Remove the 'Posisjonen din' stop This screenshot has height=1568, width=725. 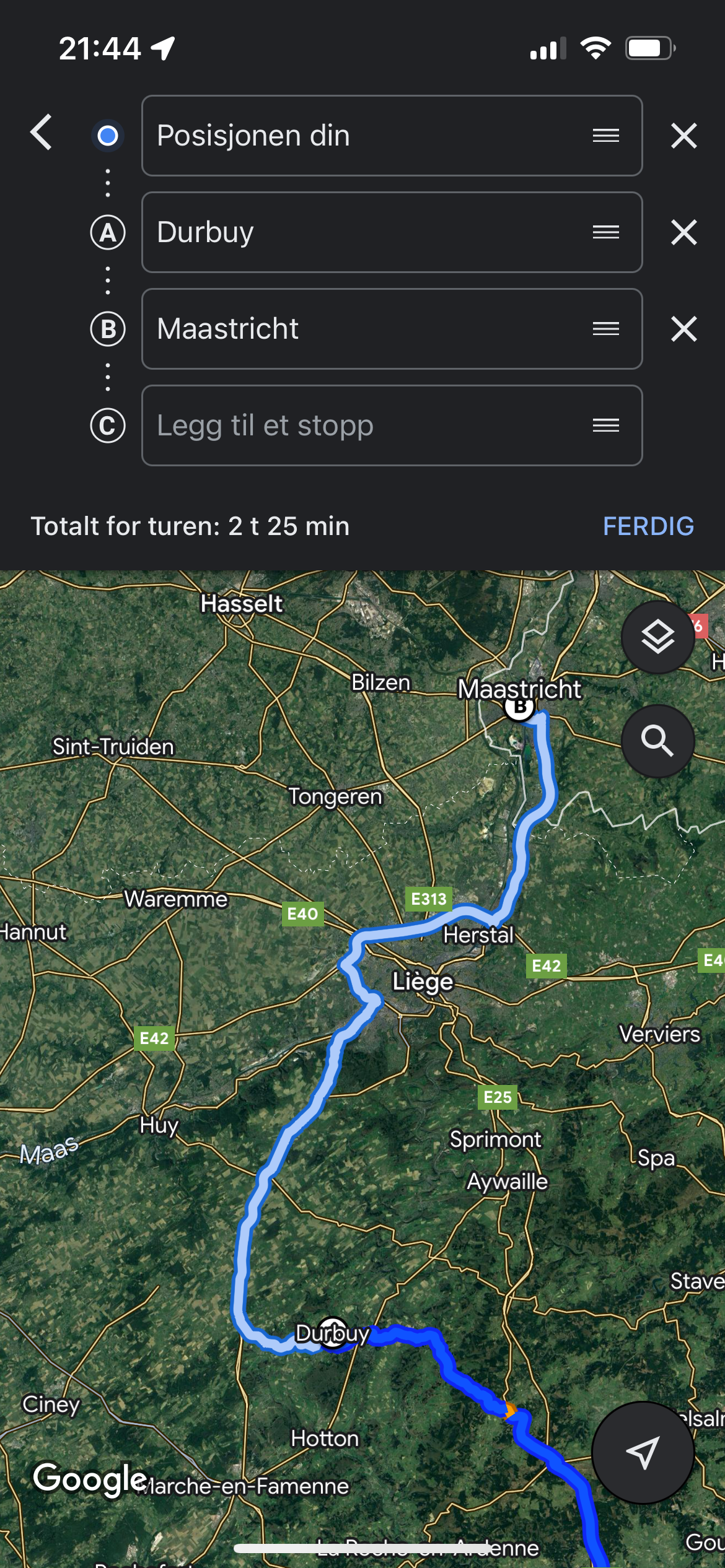coord(683,136)
